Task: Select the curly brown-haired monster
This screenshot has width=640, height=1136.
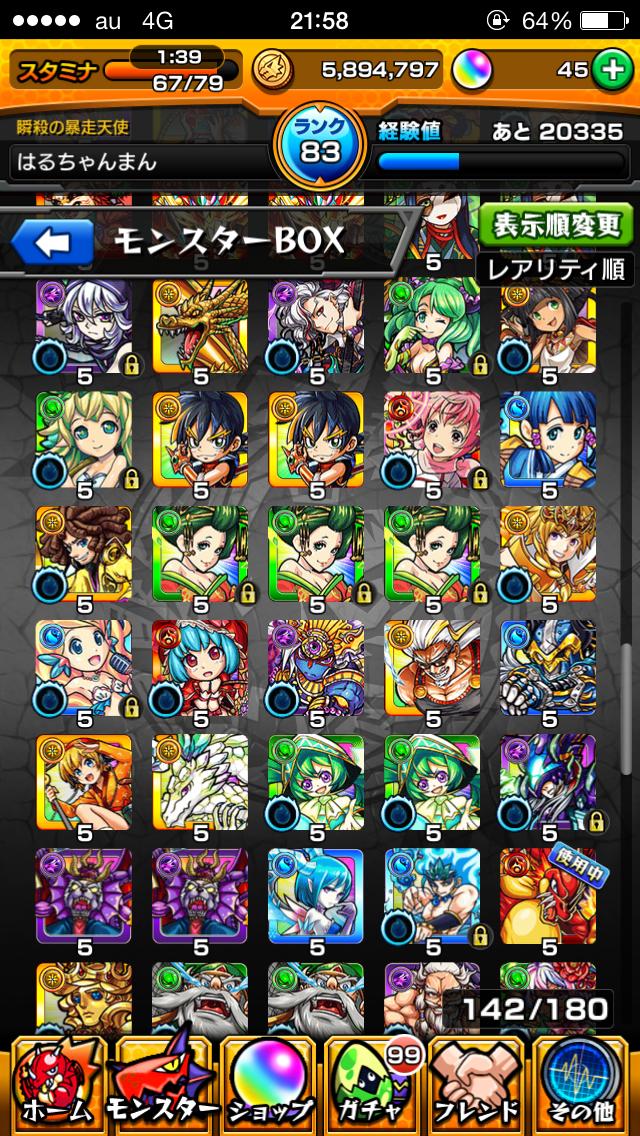Action: (x=84, y=554)
